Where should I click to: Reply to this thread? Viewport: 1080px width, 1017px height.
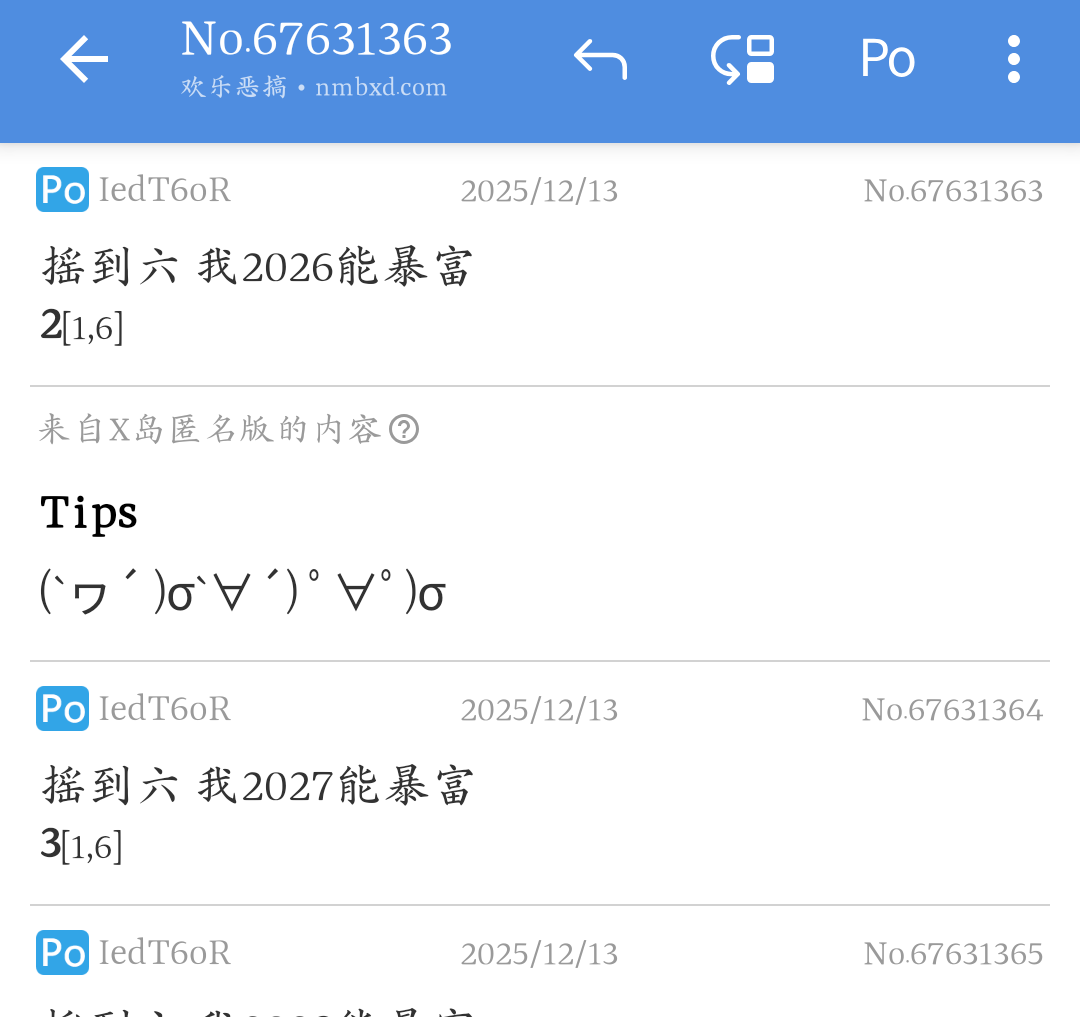(600, 60)
